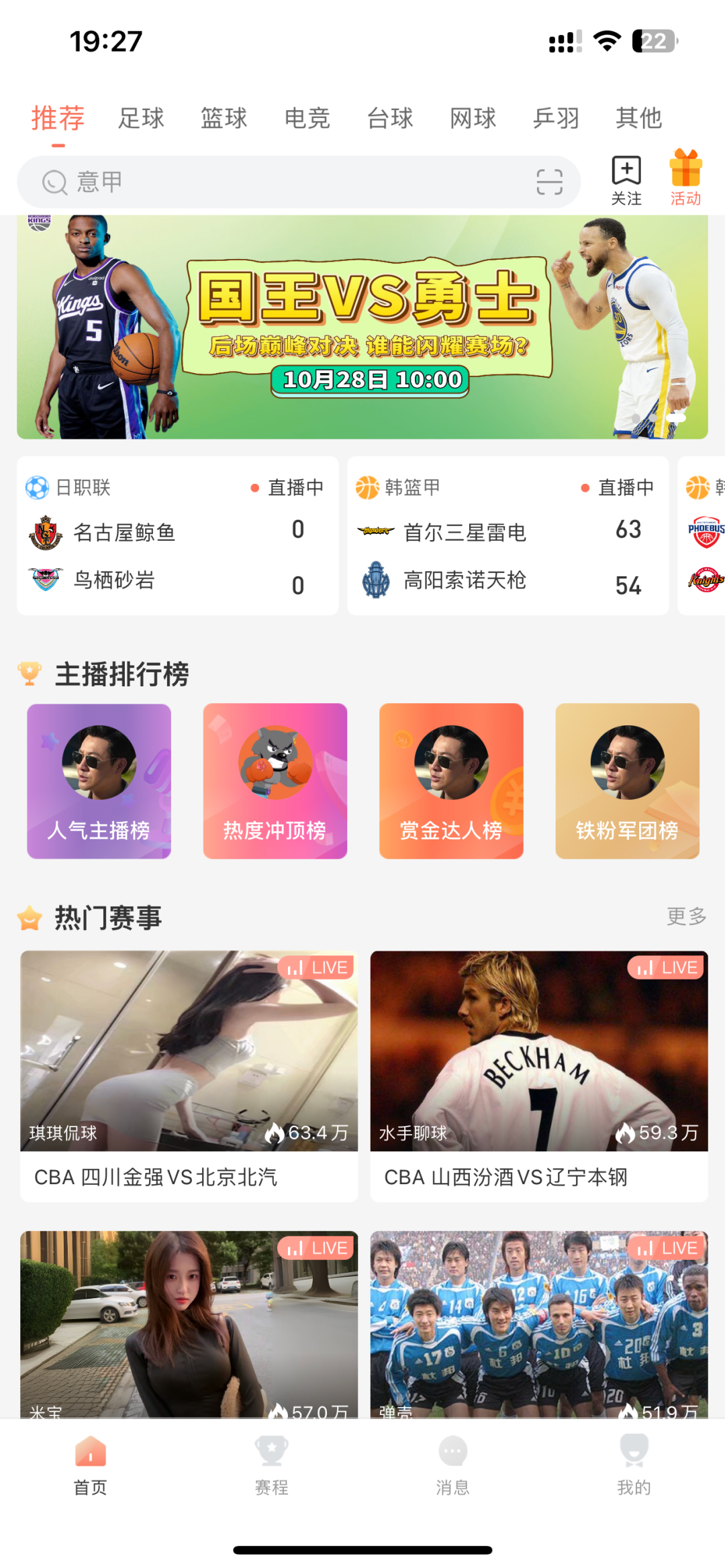Screen dimensions: 725x1568
Task: Open the 人气主播榜 ranking
Action: [x=99, y=781]
